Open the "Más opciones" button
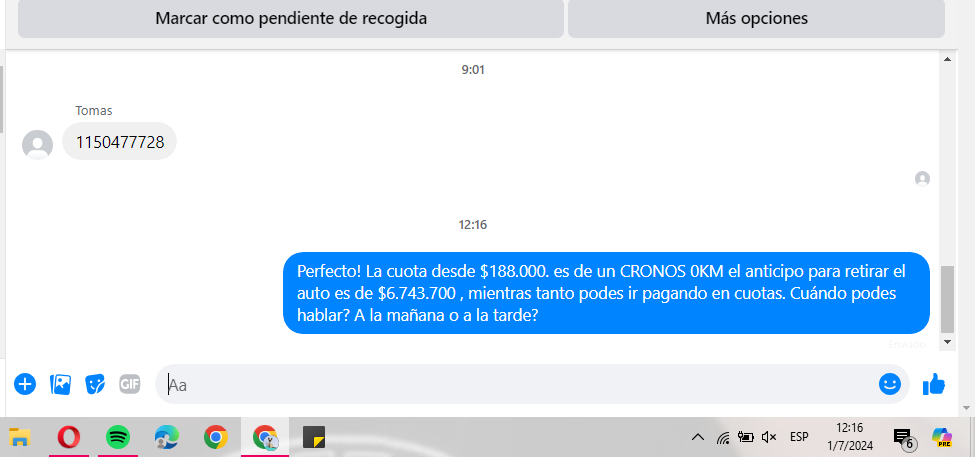The image size is (975, 457). [756, 18]
